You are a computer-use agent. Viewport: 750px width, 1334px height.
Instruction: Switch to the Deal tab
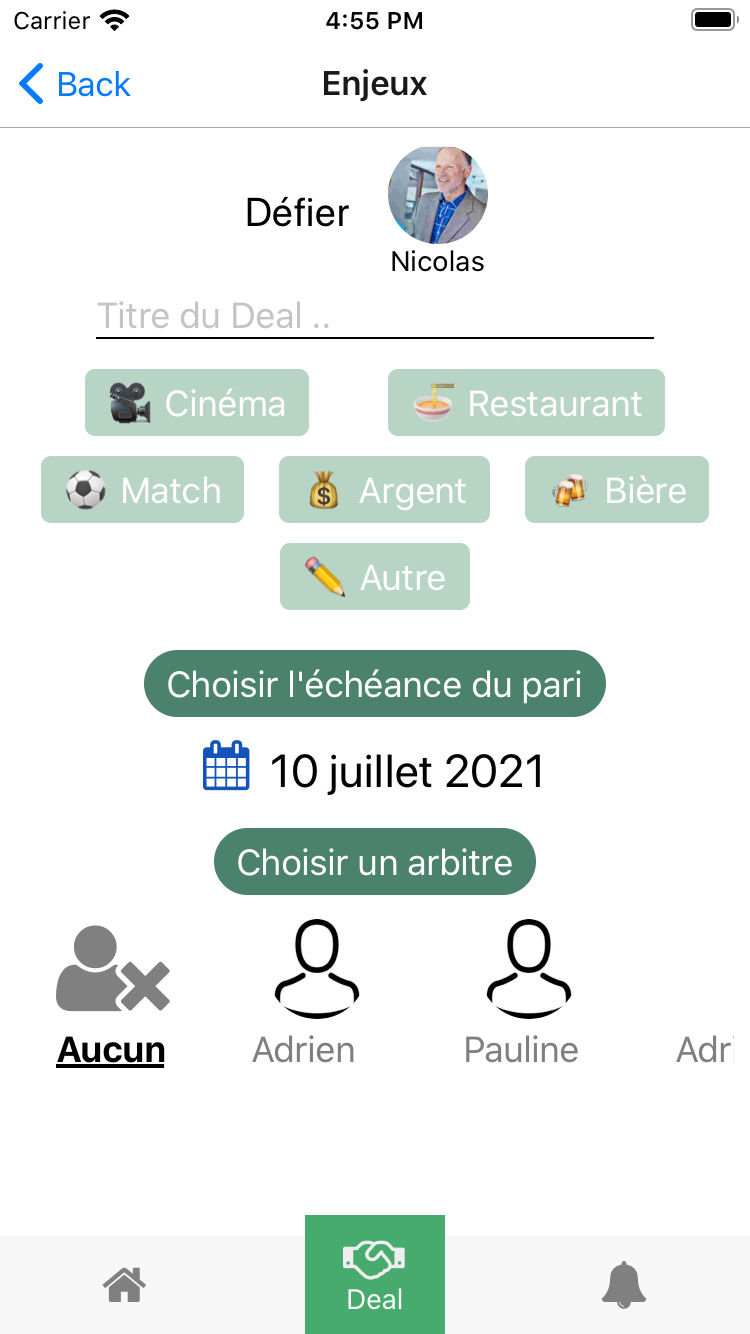pyautogui.click(x=375, y=1275)
